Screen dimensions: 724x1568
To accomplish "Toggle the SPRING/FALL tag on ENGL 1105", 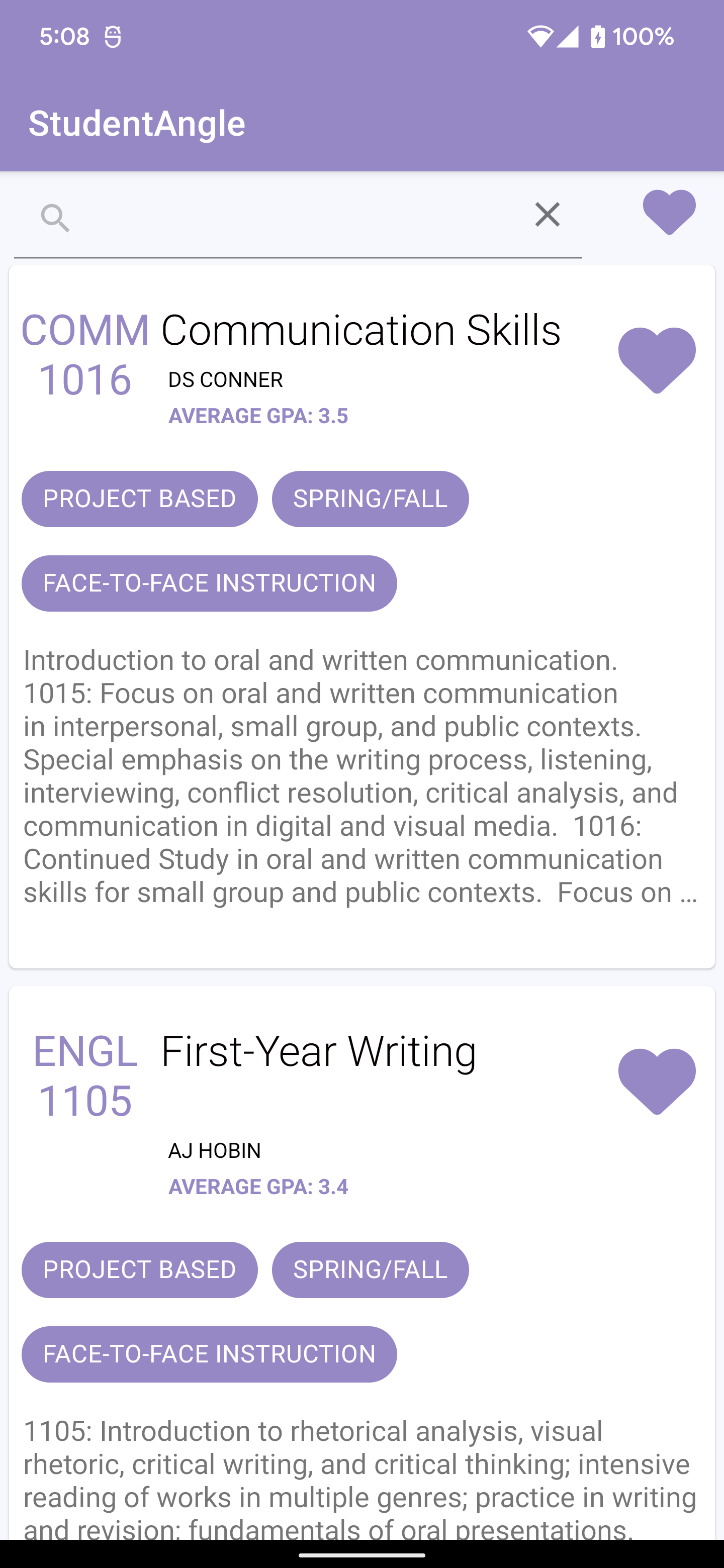I will tap(370, 1270).
